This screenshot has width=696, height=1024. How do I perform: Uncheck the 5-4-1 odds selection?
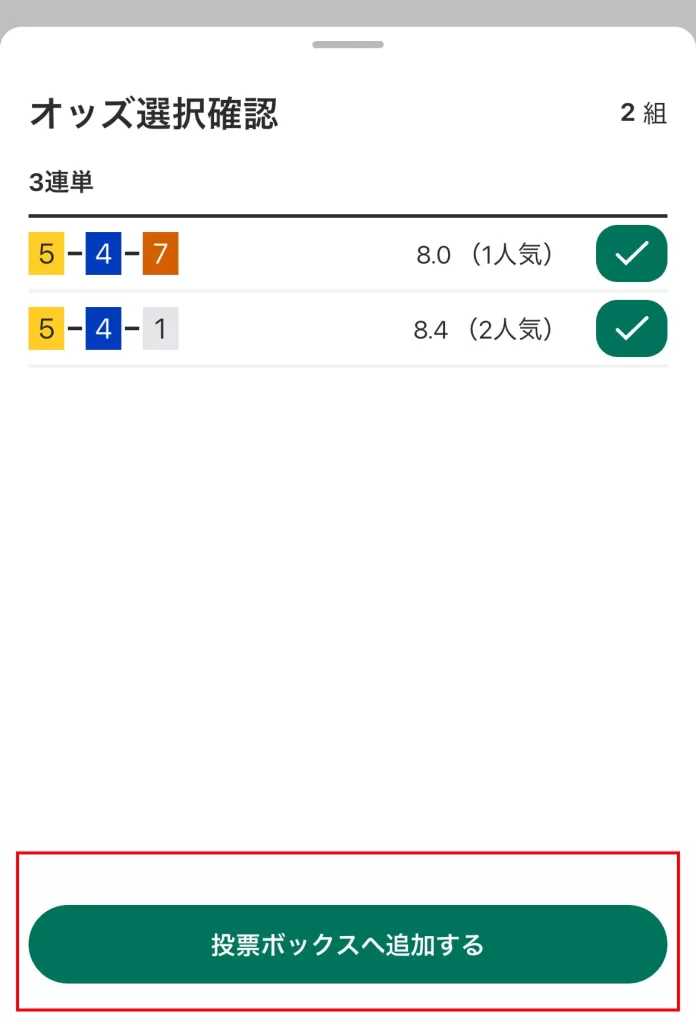(631, 328)
